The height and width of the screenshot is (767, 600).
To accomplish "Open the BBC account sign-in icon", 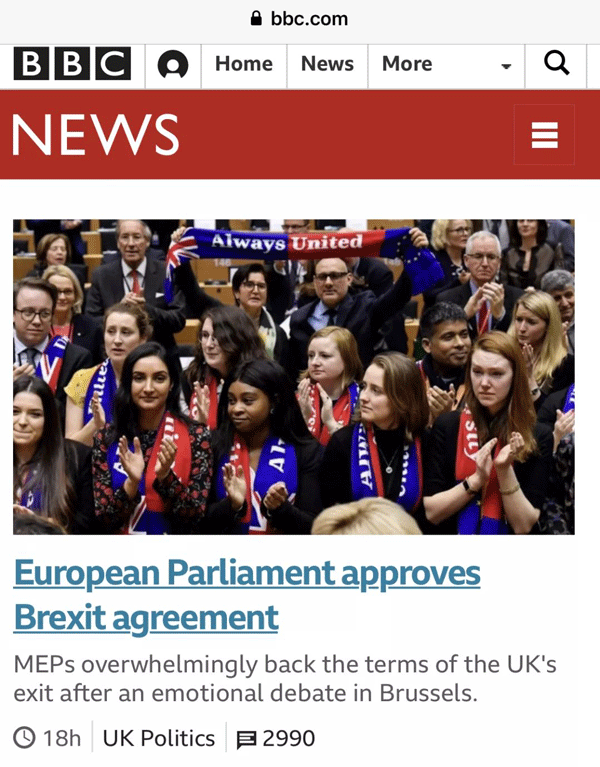I will coord(173,65).
